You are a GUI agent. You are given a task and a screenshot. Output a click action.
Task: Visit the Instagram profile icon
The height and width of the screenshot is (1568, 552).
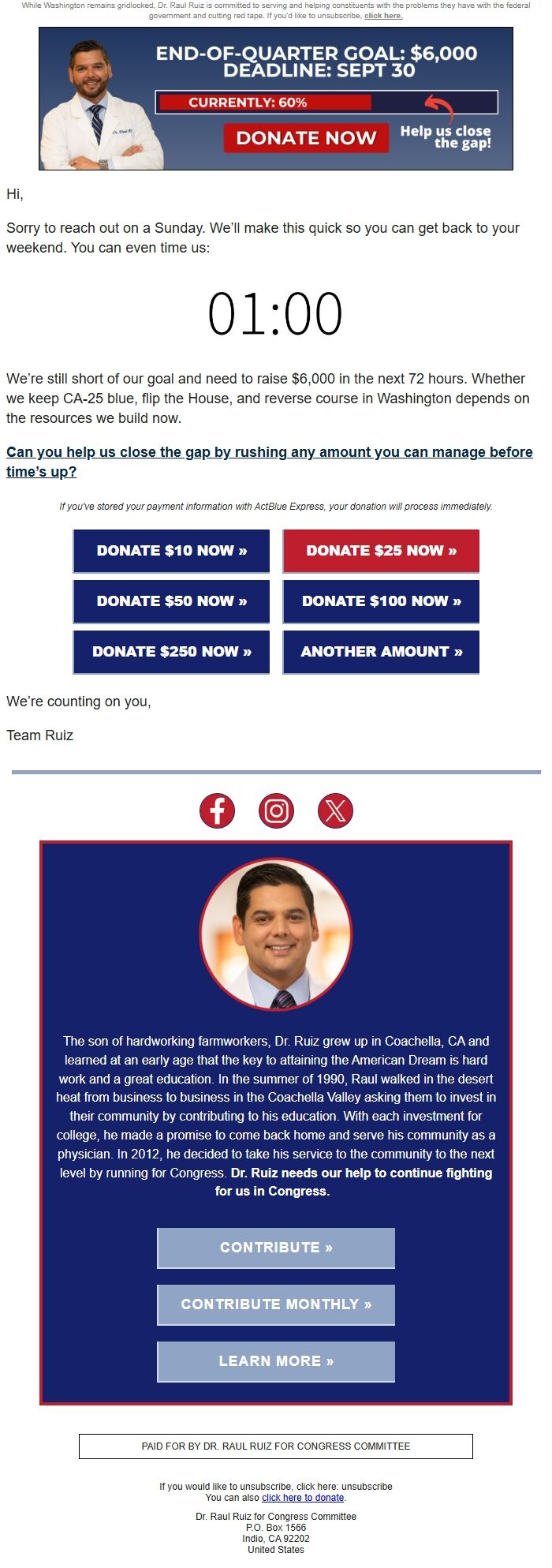pyautogui.click(x=276, y=811)
